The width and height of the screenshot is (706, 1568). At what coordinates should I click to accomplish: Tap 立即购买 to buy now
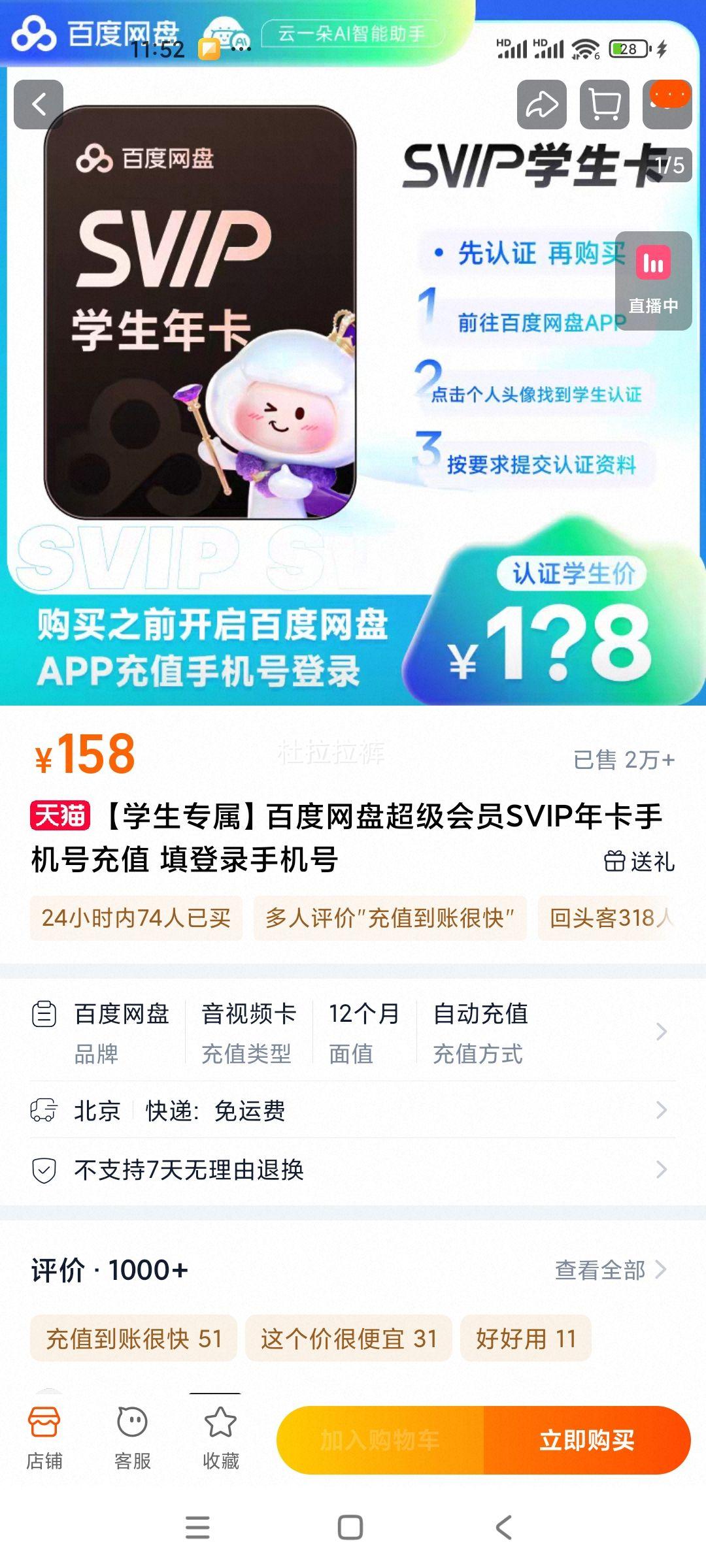click(586, 1440)
